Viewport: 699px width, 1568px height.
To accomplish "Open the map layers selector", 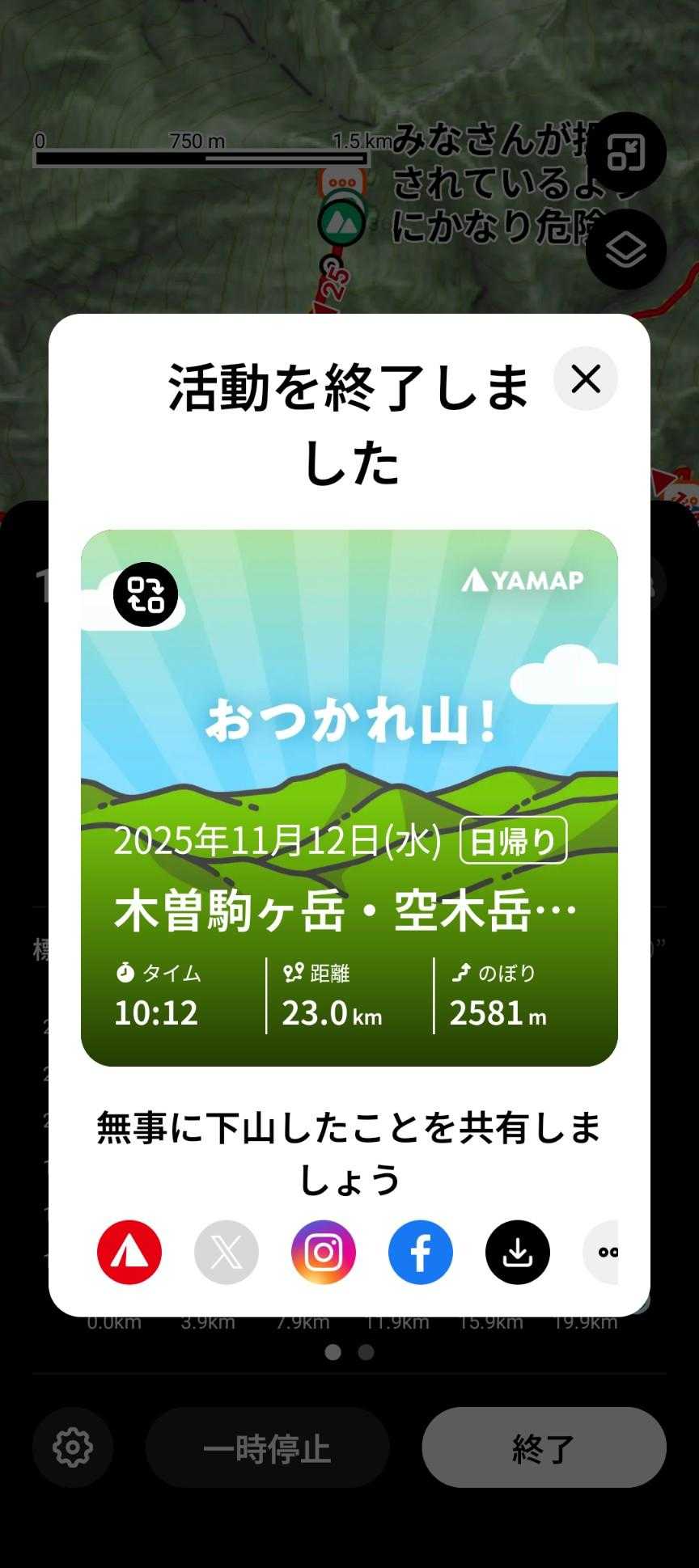I will [x=625, y=250].
